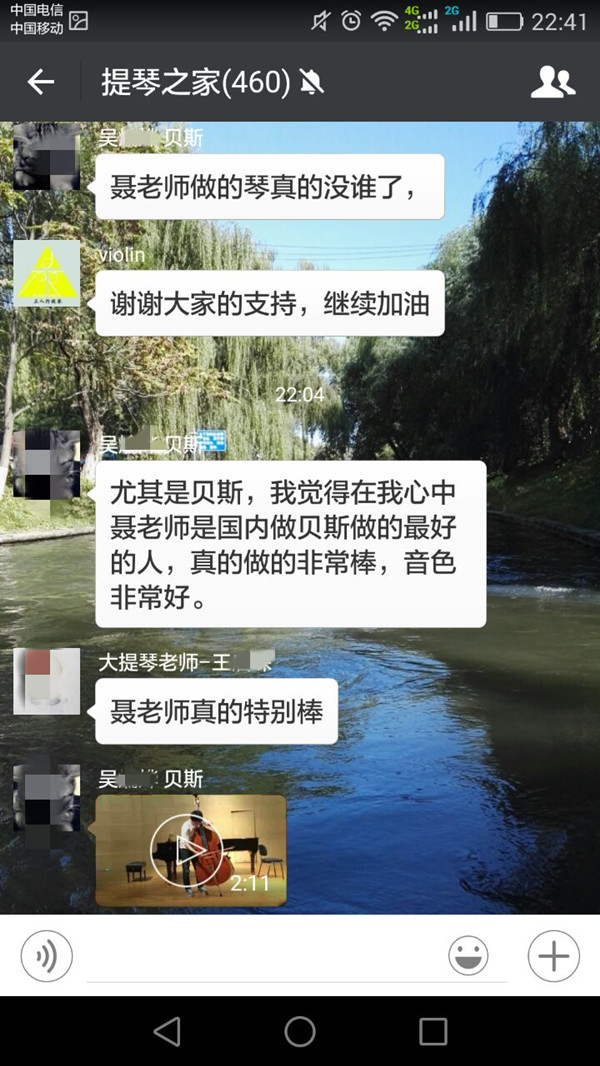Tap the message text input field
The image size is (600, 1066).
[260, 958]
